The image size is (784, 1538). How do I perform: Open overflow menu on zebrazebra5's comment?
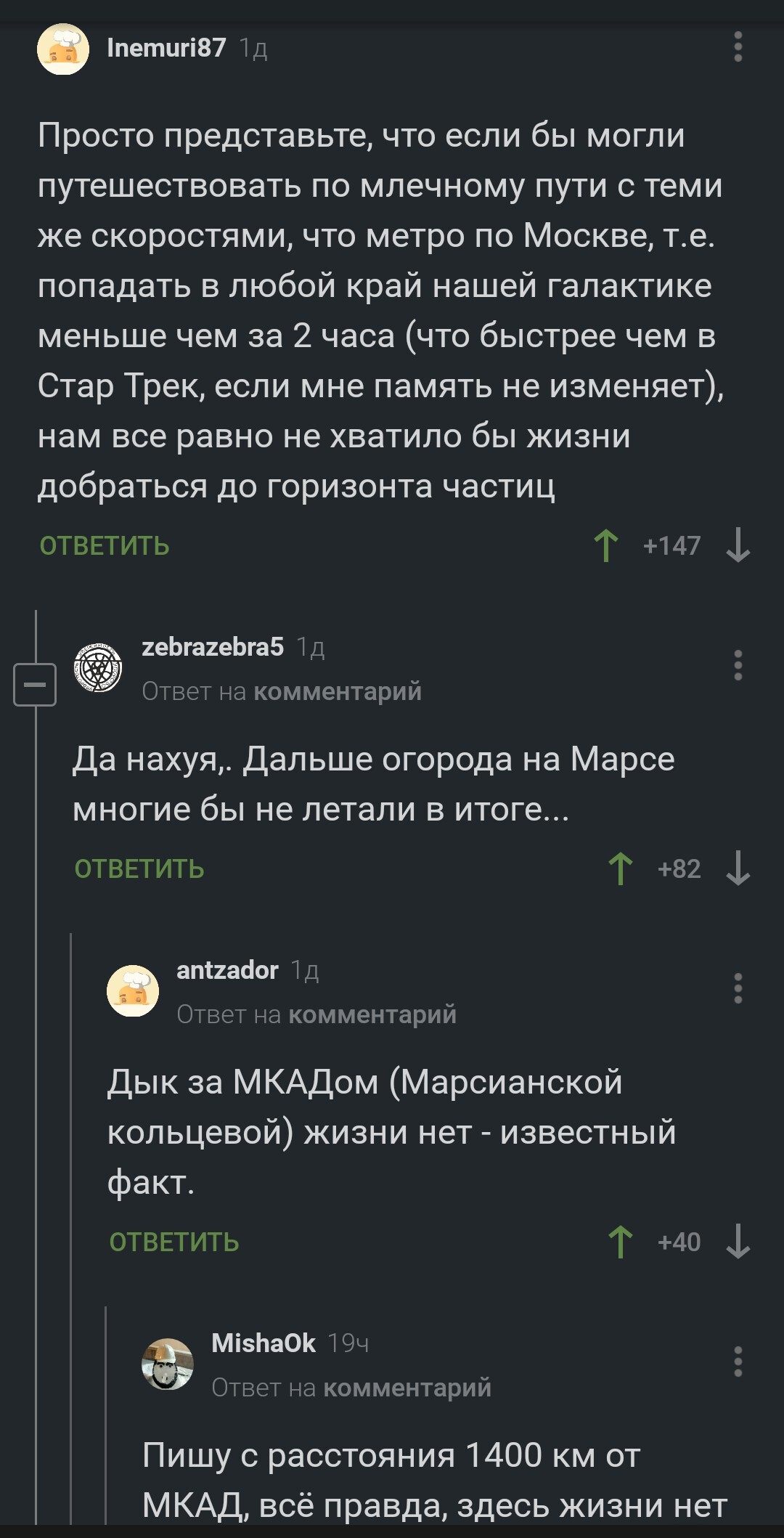pos(738,665)
